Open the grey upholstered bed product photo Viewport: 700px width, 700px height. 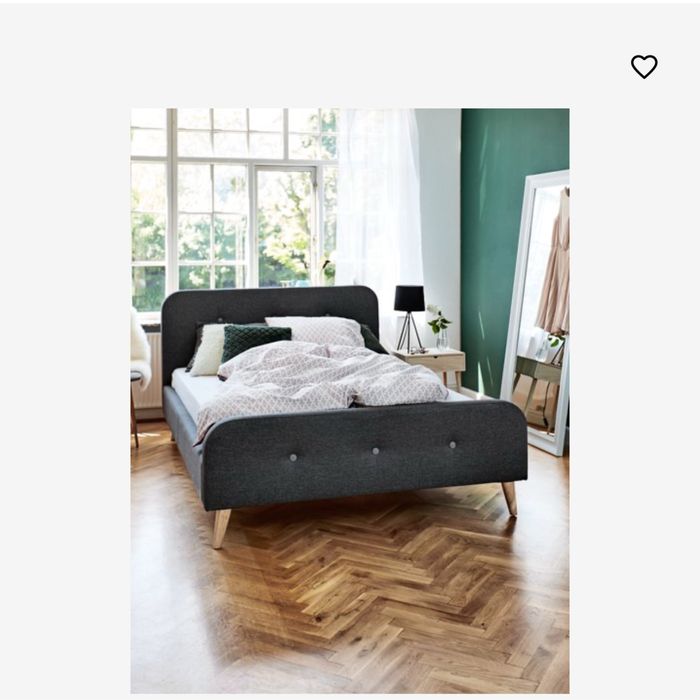pos(349,400)
